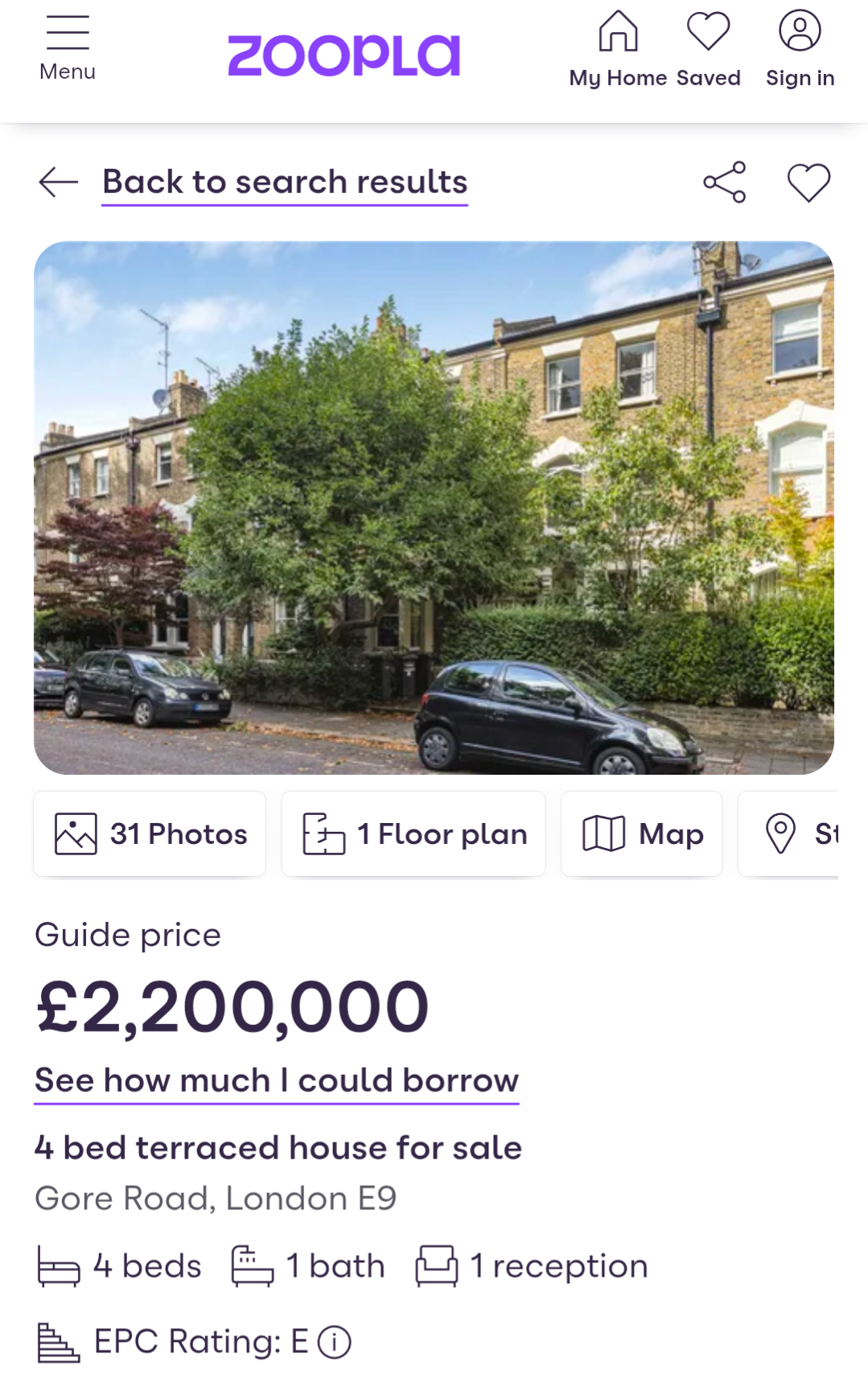This screenshot has width=868, height=1395.
Task: Open the main property photo
Action: (434, 508)
